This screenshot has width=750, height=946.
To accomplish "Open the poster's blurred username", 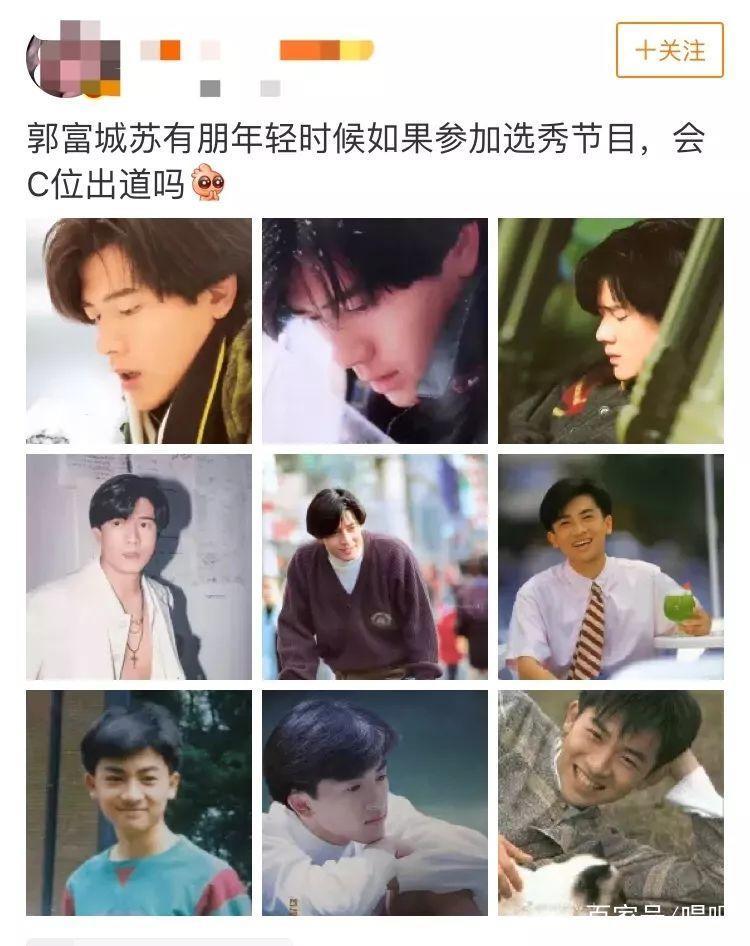I will (x=256, y=50).
